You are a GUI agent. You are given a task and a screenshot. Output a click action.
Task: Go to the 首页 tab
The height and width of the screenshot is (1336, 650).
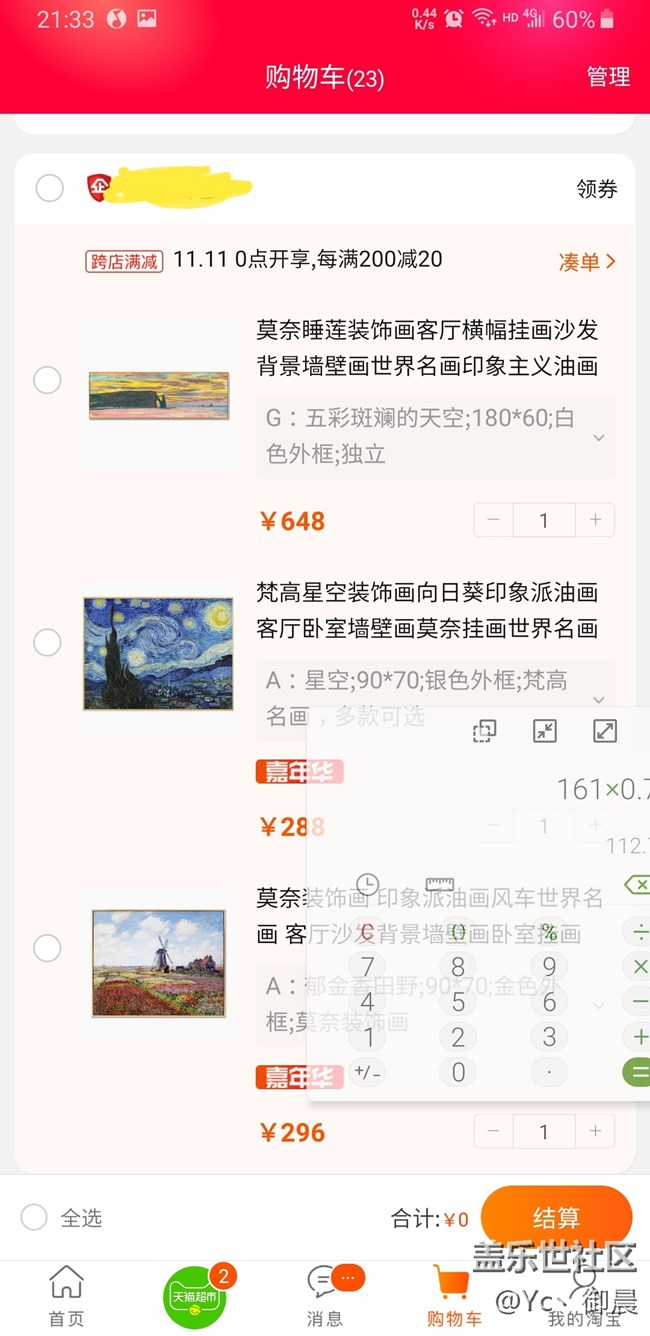pos(66,1296)
